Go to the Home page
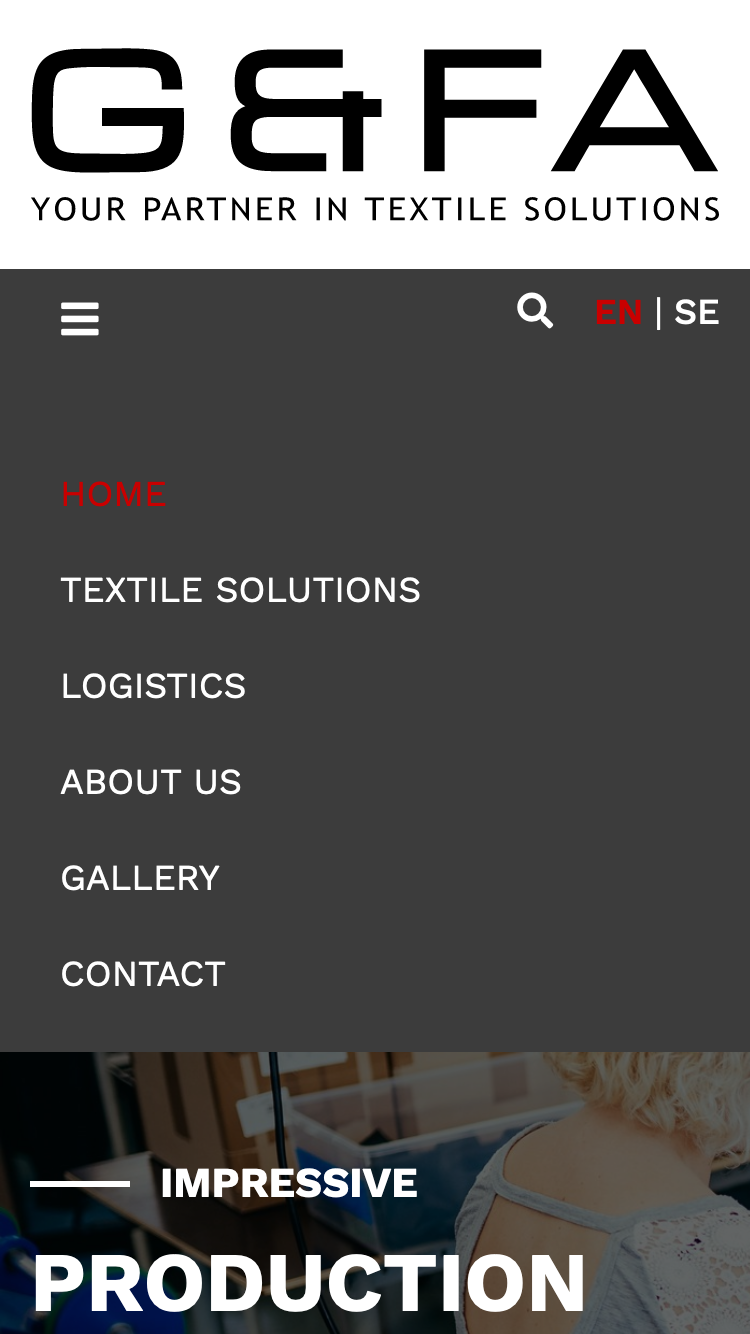750x1334 pixels. click(113, 494)
